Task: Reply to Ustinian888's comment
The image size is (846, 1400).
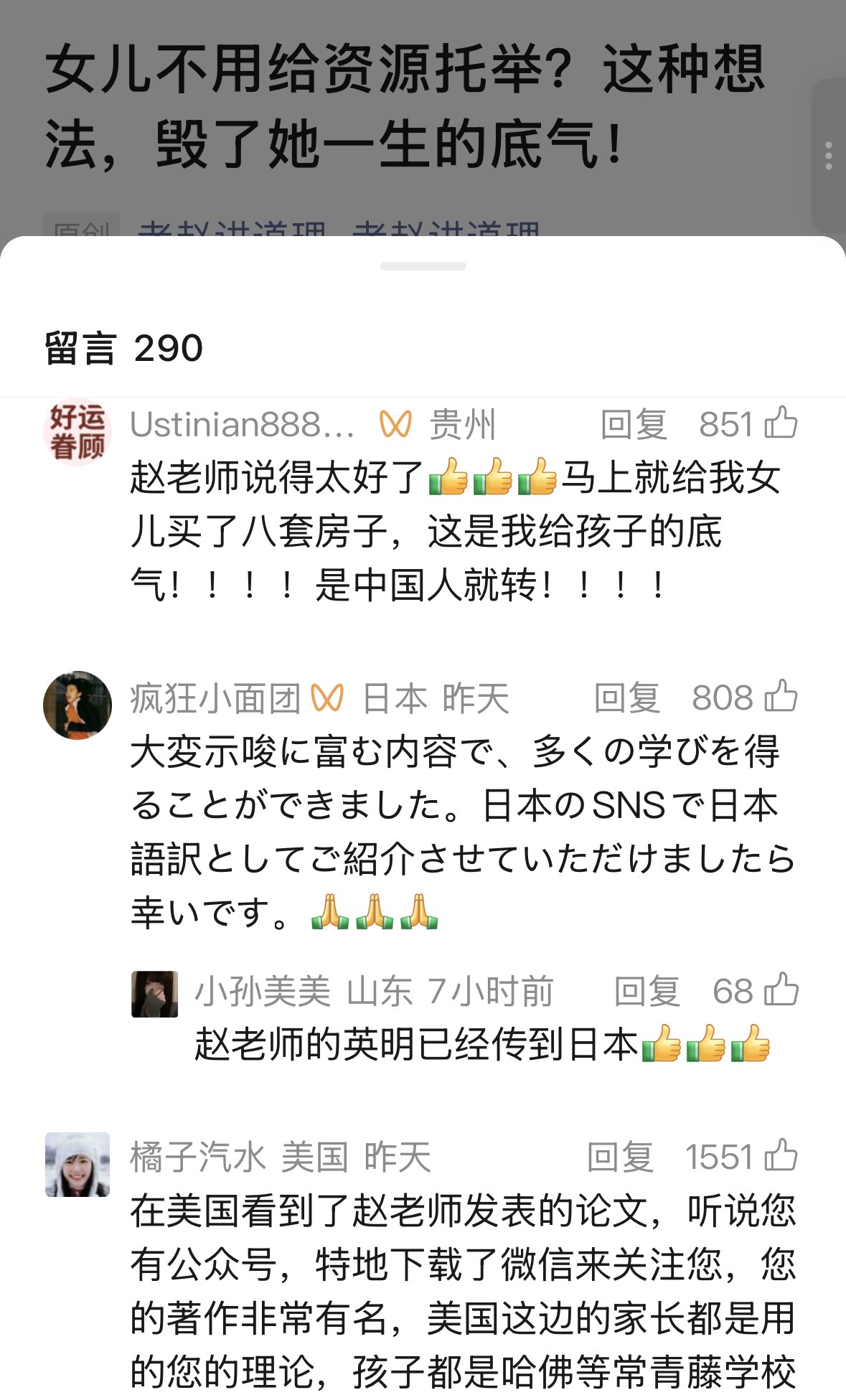Action: point(634,424)
